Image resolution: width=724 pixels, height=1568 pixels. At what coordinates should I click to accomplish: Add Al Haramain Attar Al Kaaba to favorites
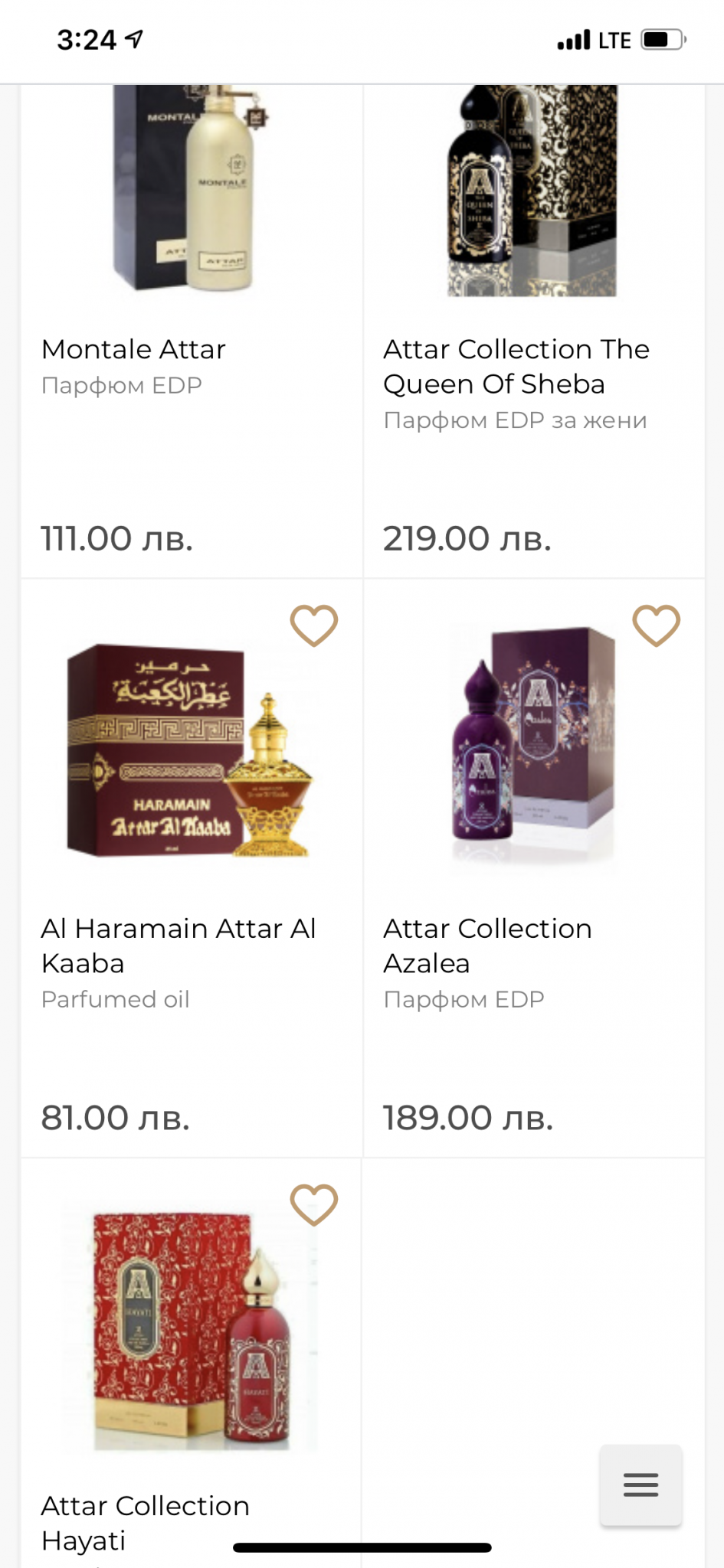pyautogui.click(x=314, y=625)
